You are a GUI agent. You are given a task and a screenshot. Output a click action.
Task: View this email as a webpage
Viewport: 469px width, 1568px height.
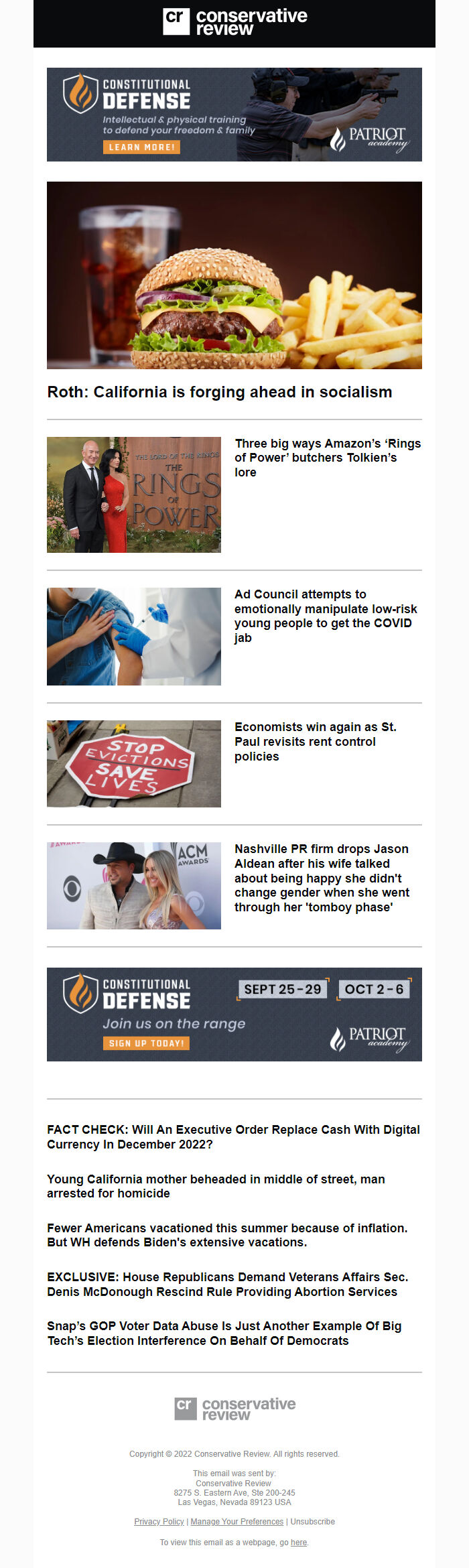[299, 1543]
